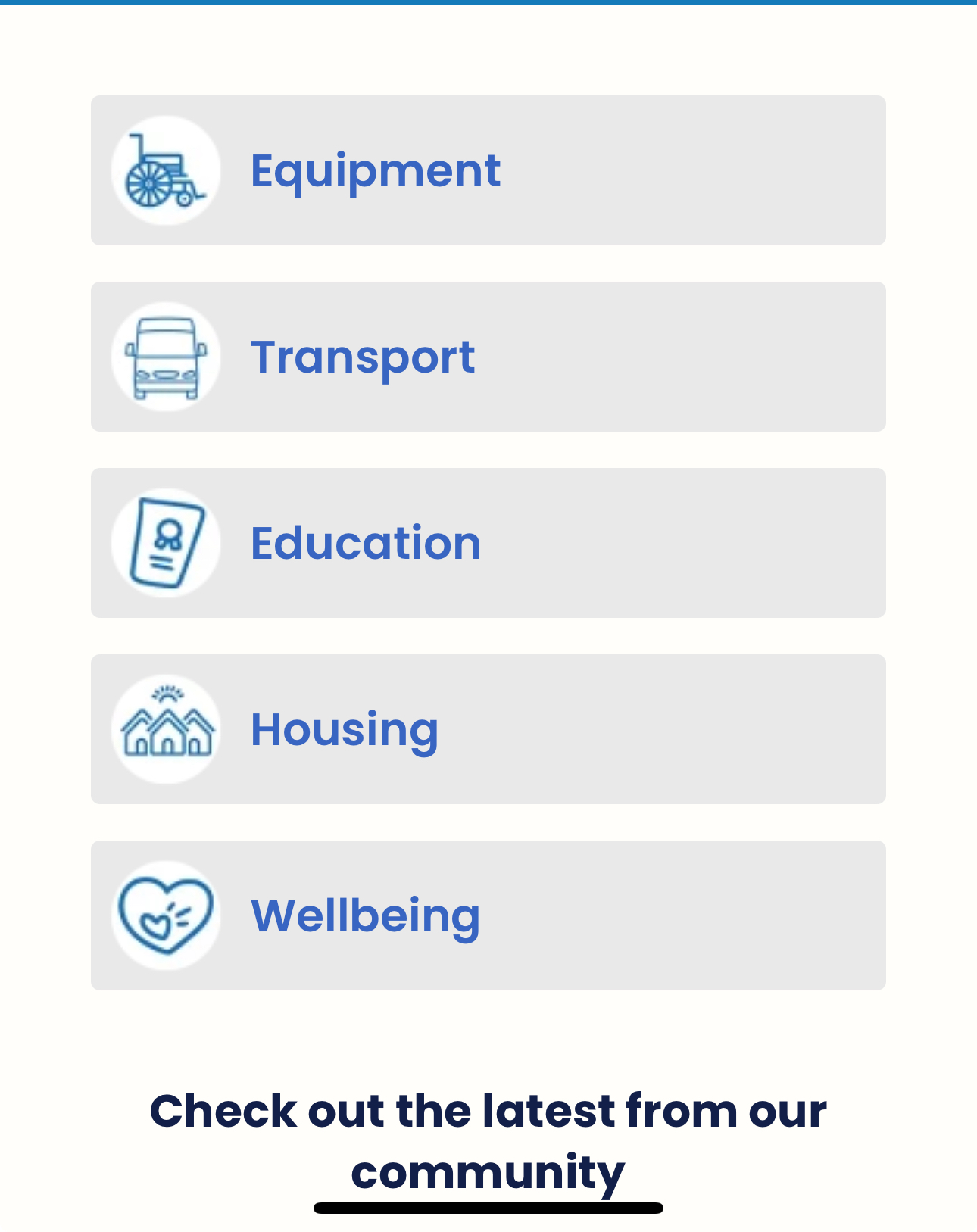The width and height of the screenshot is (977, 1232).
Task: Tap the Housing category card
Action: 488,729
